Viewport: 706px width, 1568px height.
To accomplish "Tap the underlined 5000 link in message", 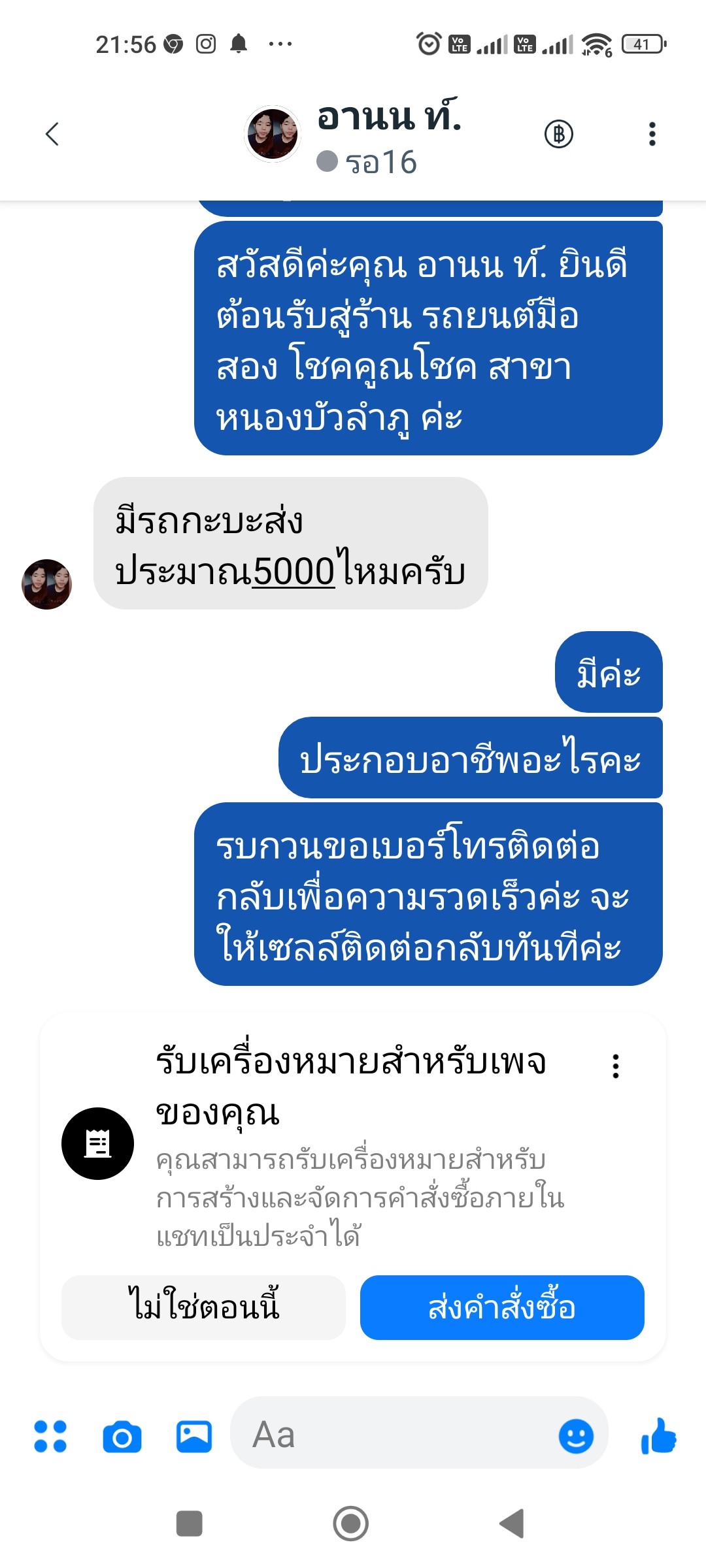I will (294, 572).
